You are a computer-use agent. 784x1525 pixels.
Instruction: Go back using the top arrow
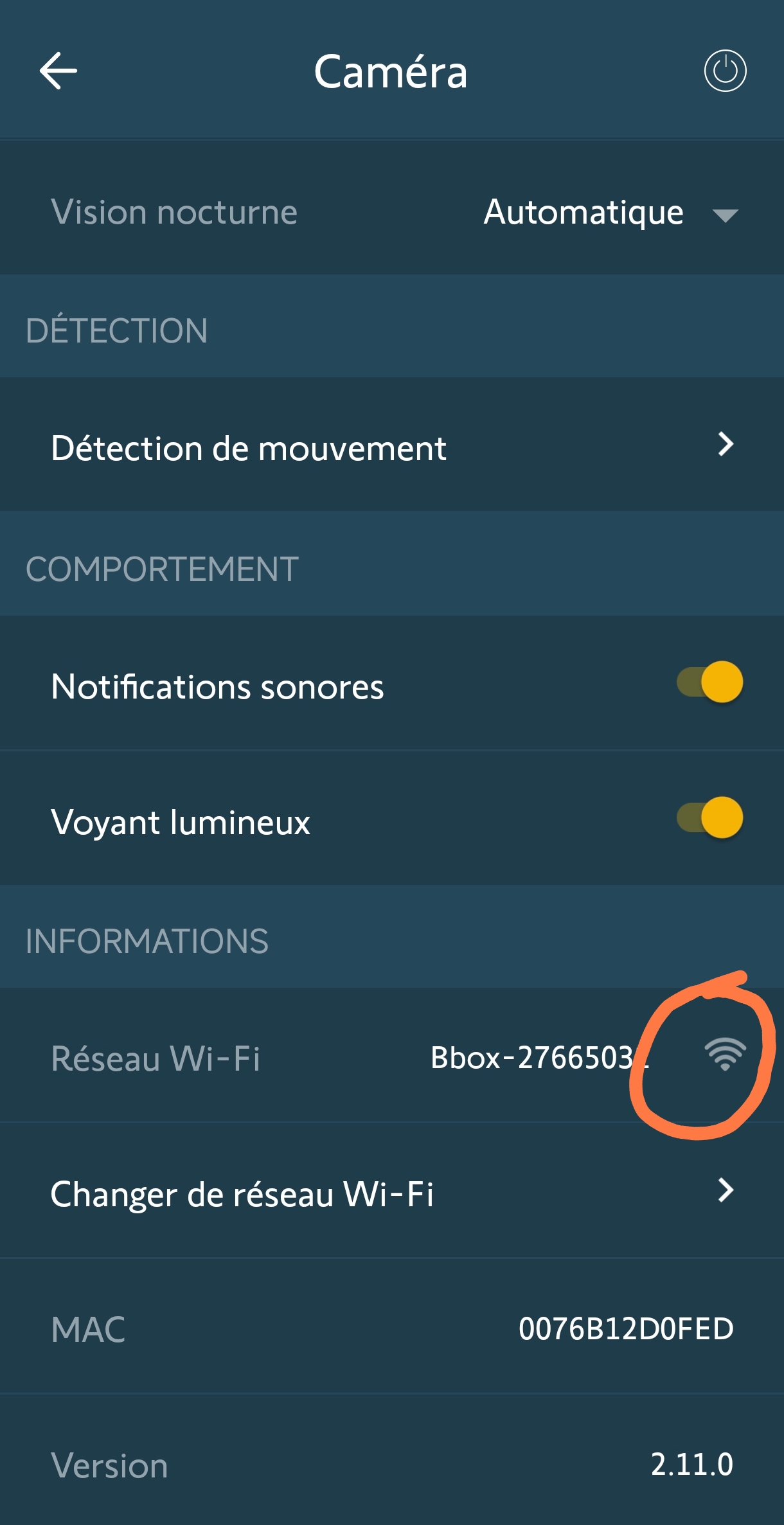point(58,71)
